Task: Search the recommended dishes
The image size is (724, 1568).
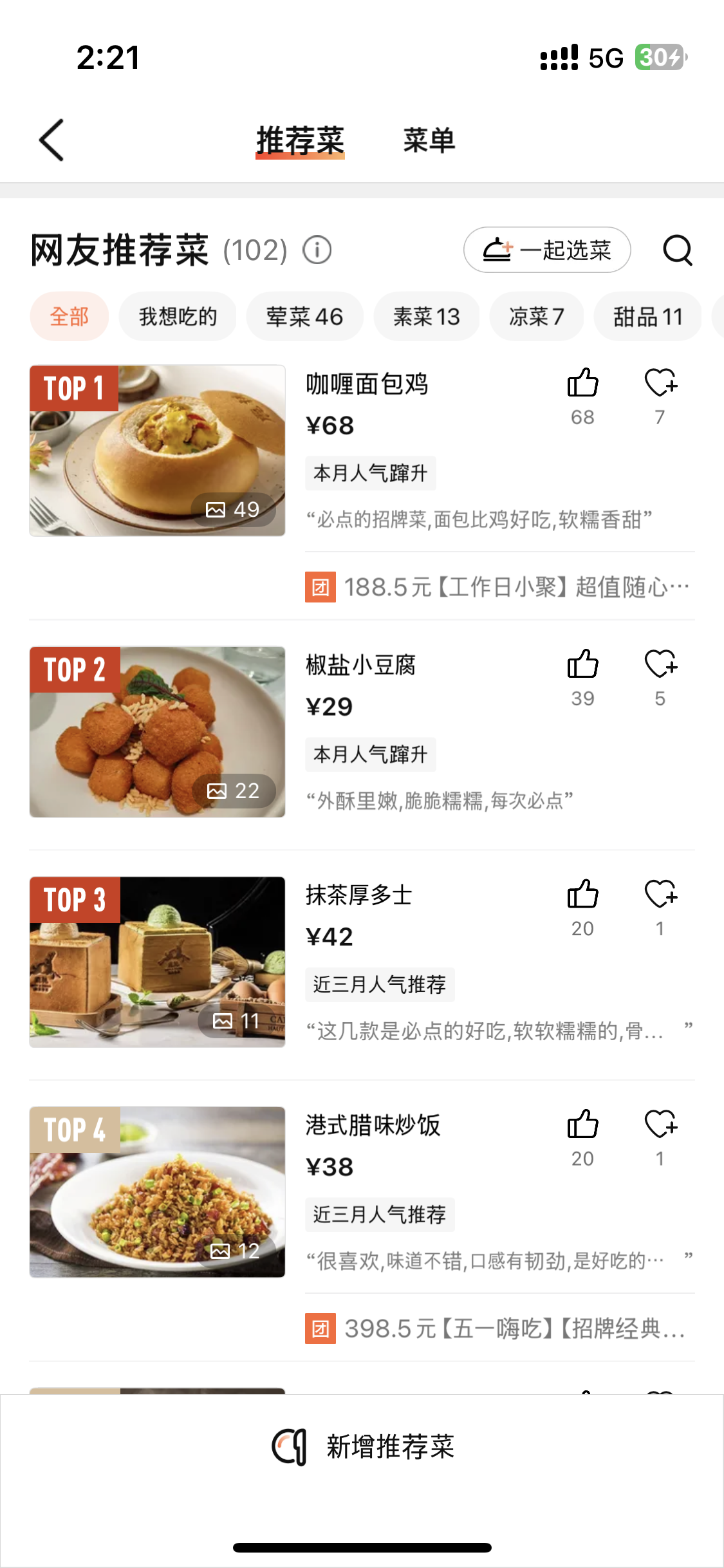Action: 677,250
